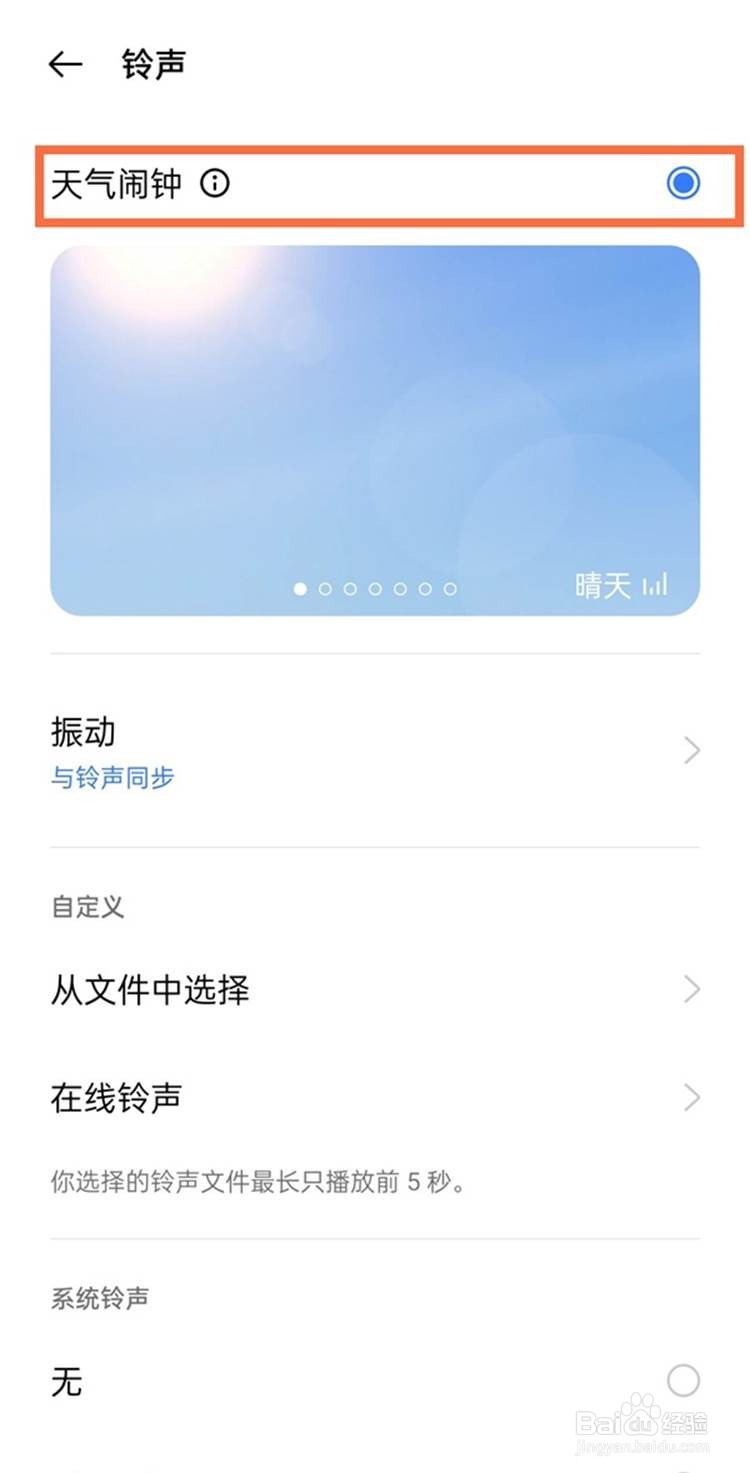Click the first page indicator dot
Screen dimensions: 750x1473
click(x=300, y=589)
